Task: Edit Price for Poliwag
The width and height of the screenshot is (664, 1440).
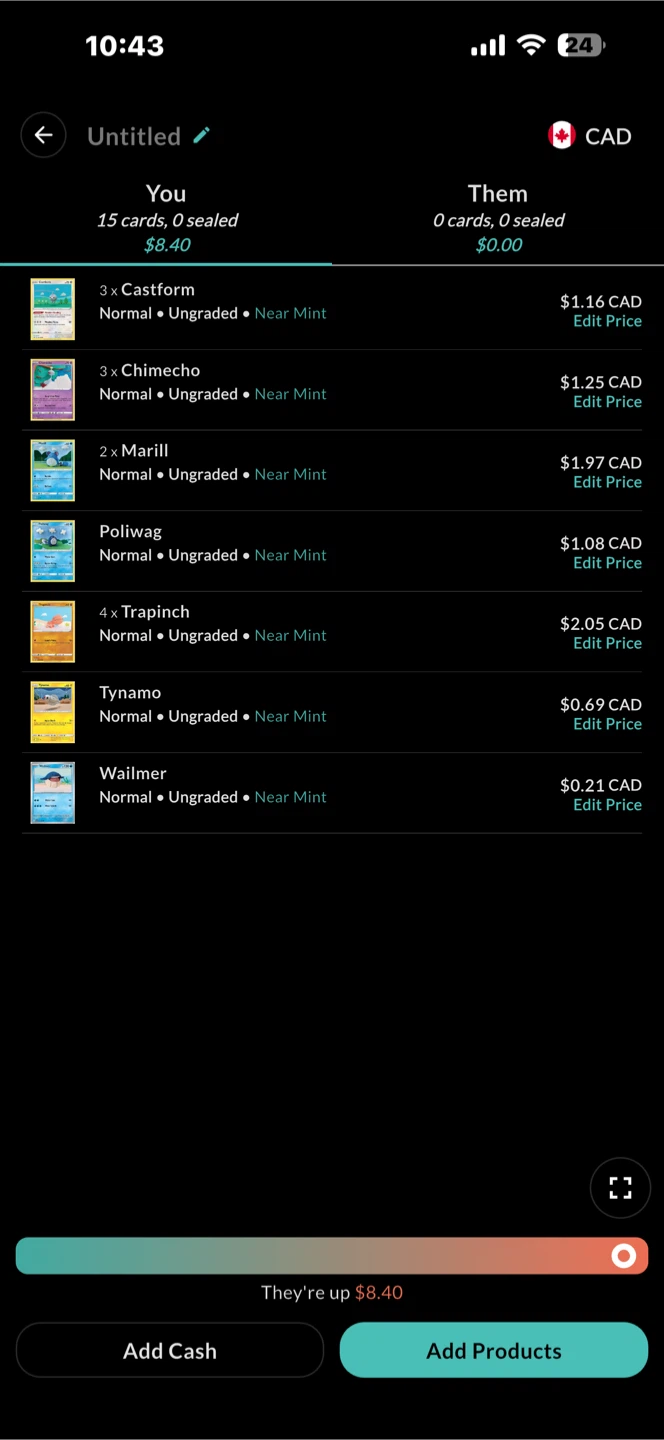Action: pyautogui.click(x=607, y=563)
